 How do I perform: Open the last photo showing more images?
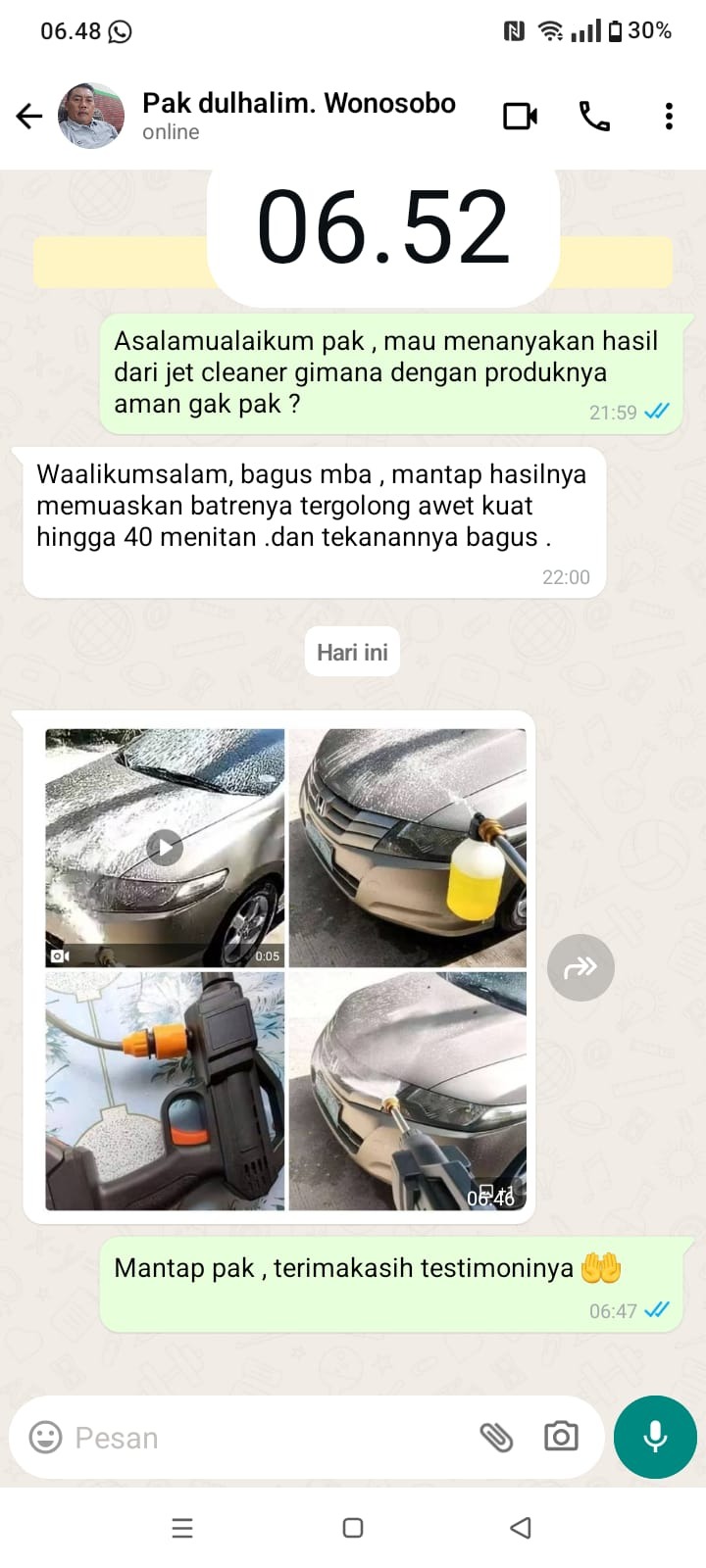tap(407, 1091)
